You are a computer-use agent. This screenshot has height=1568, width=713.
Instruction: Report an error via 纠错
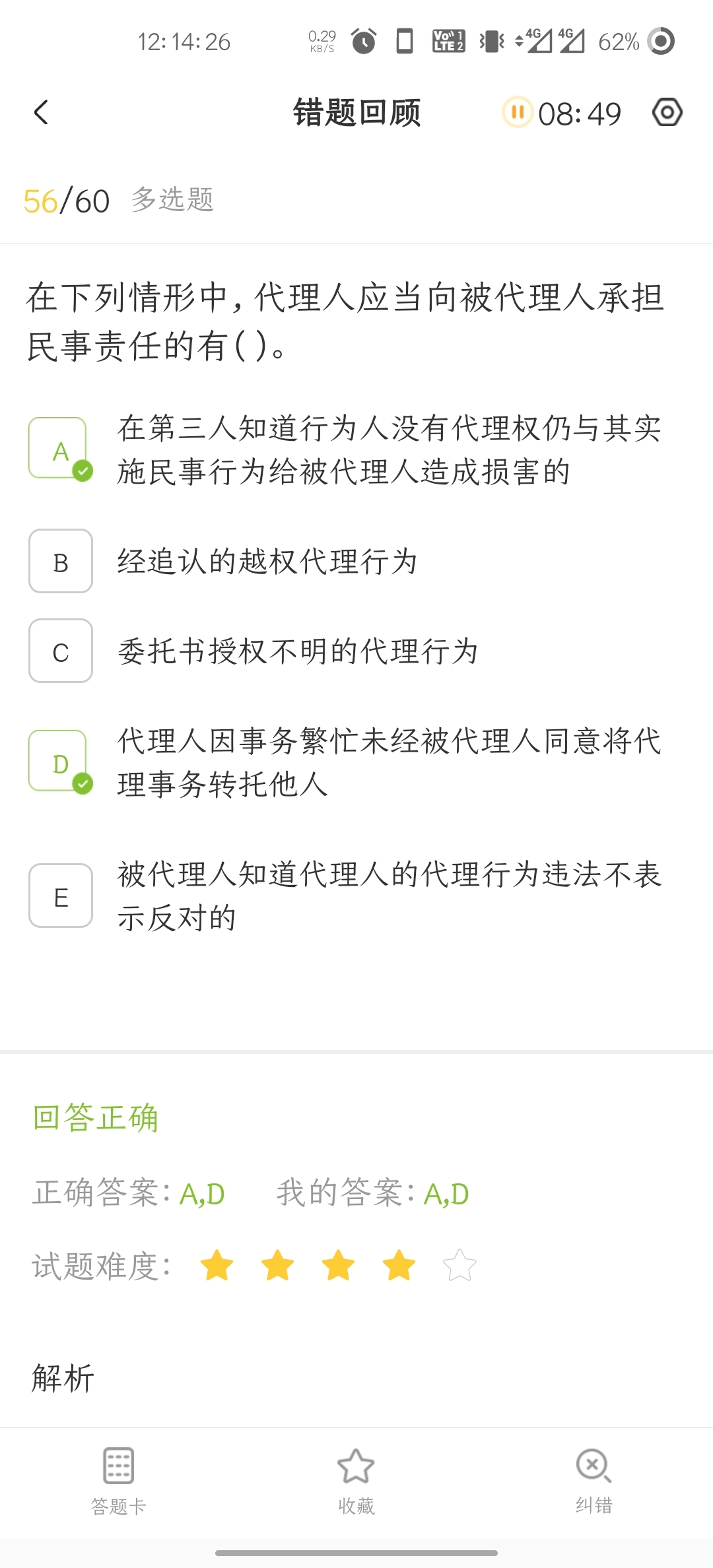594,1481
